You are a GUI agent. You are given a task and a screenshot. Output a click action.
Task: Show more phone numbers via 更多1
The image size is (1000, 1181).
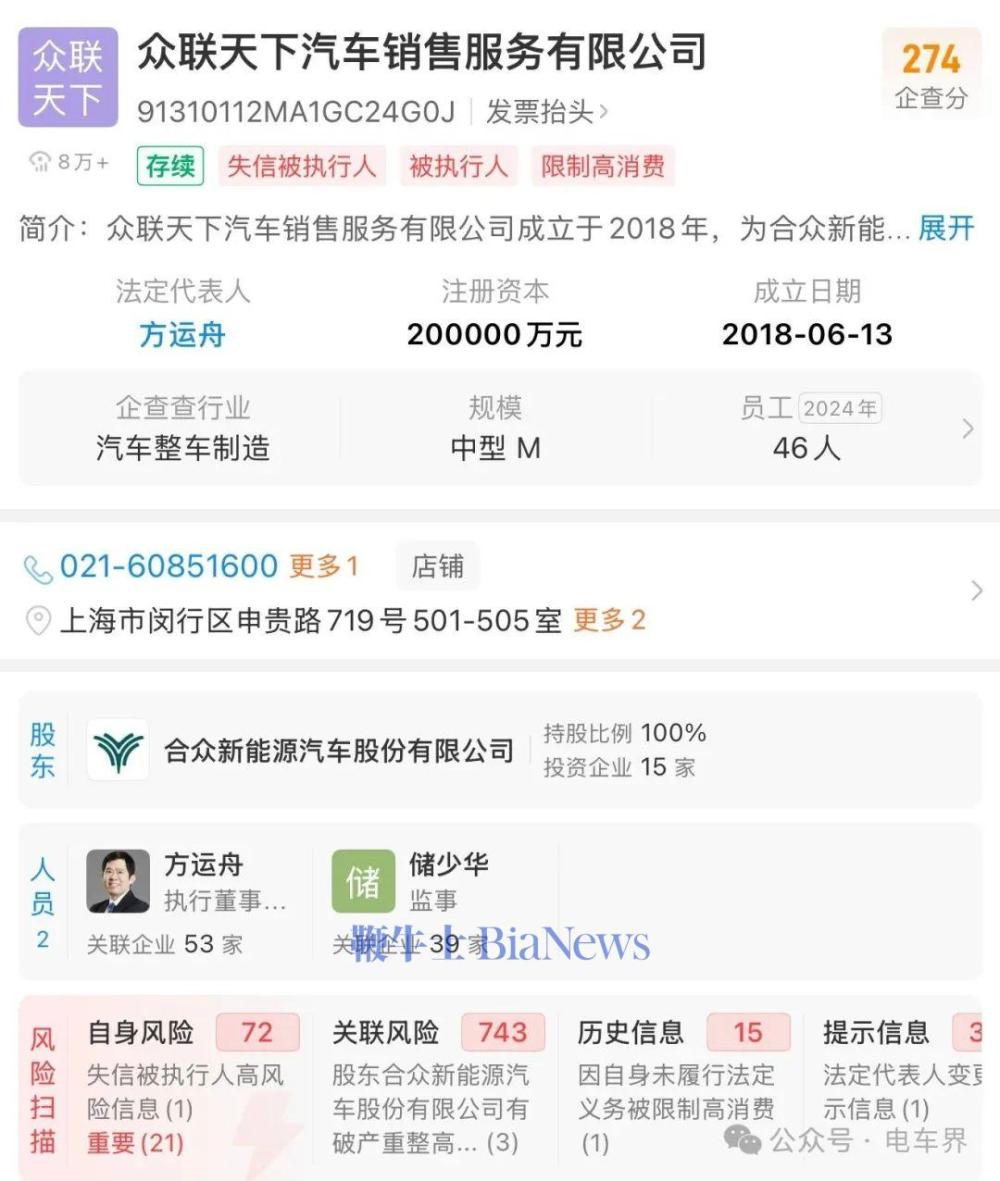coord(323,567)
